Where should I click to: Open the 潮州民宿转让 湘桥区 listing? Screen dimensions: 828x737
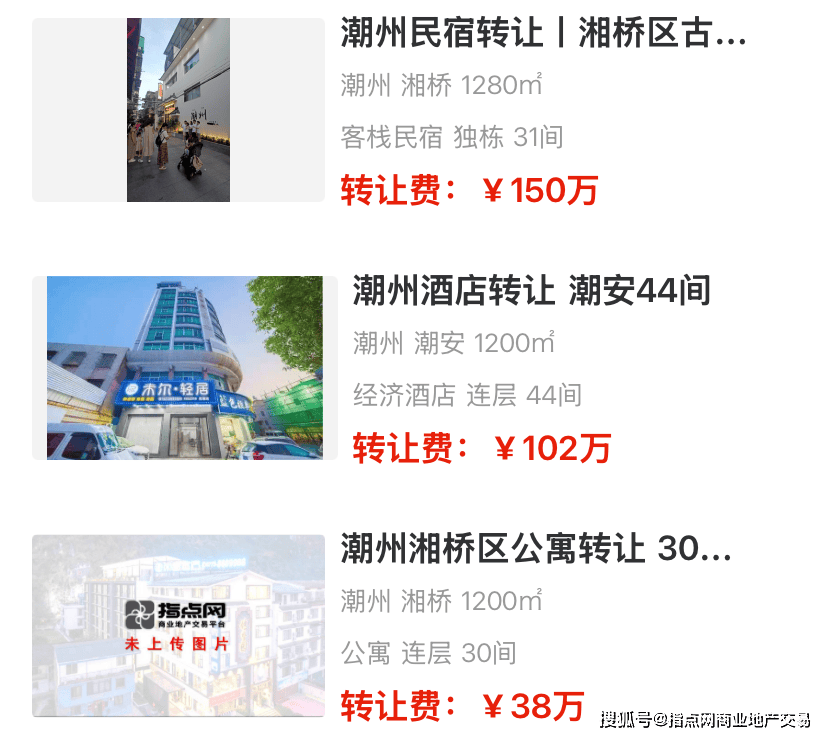pos(543,35)
